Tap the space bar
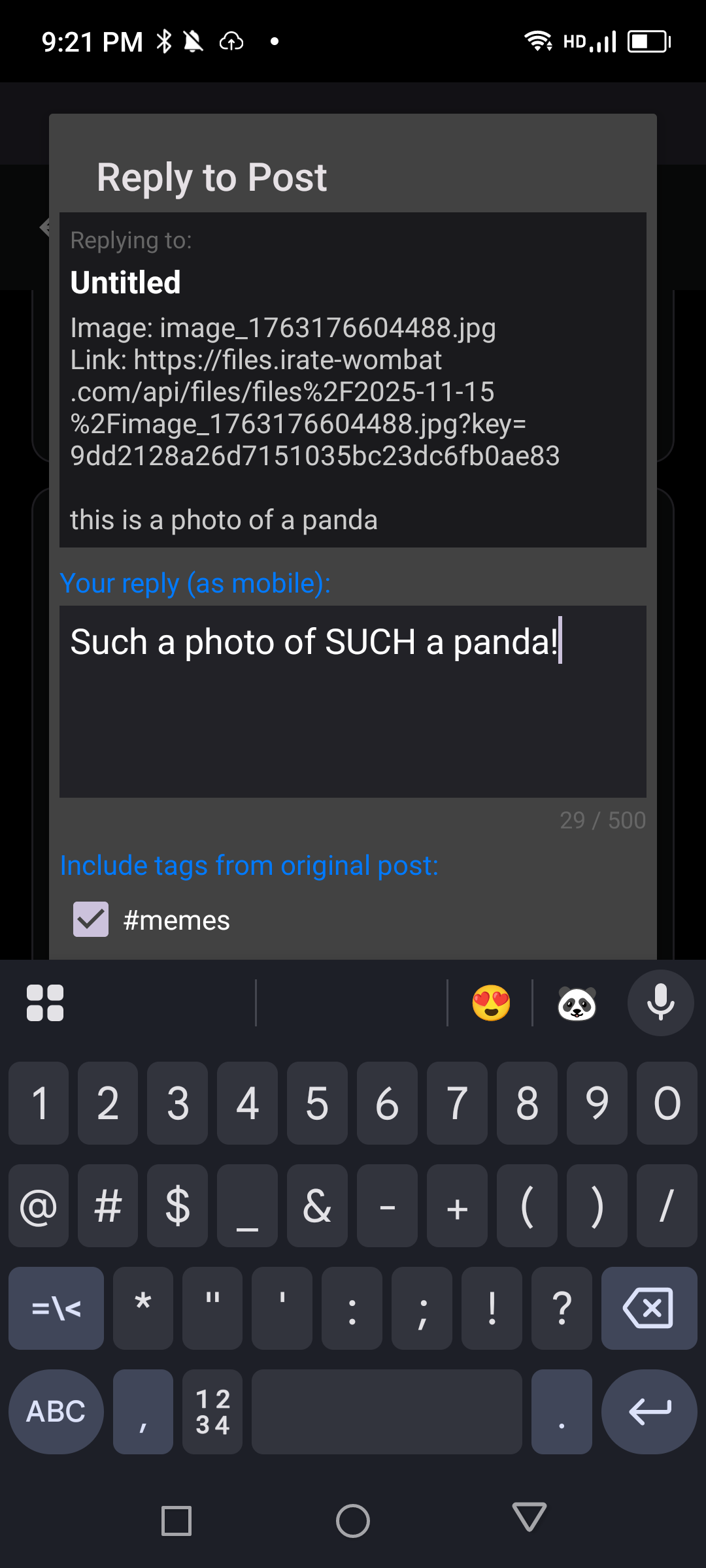Image resolution: width=706 pixels, height=1568 pixels. coord(387,1411)
